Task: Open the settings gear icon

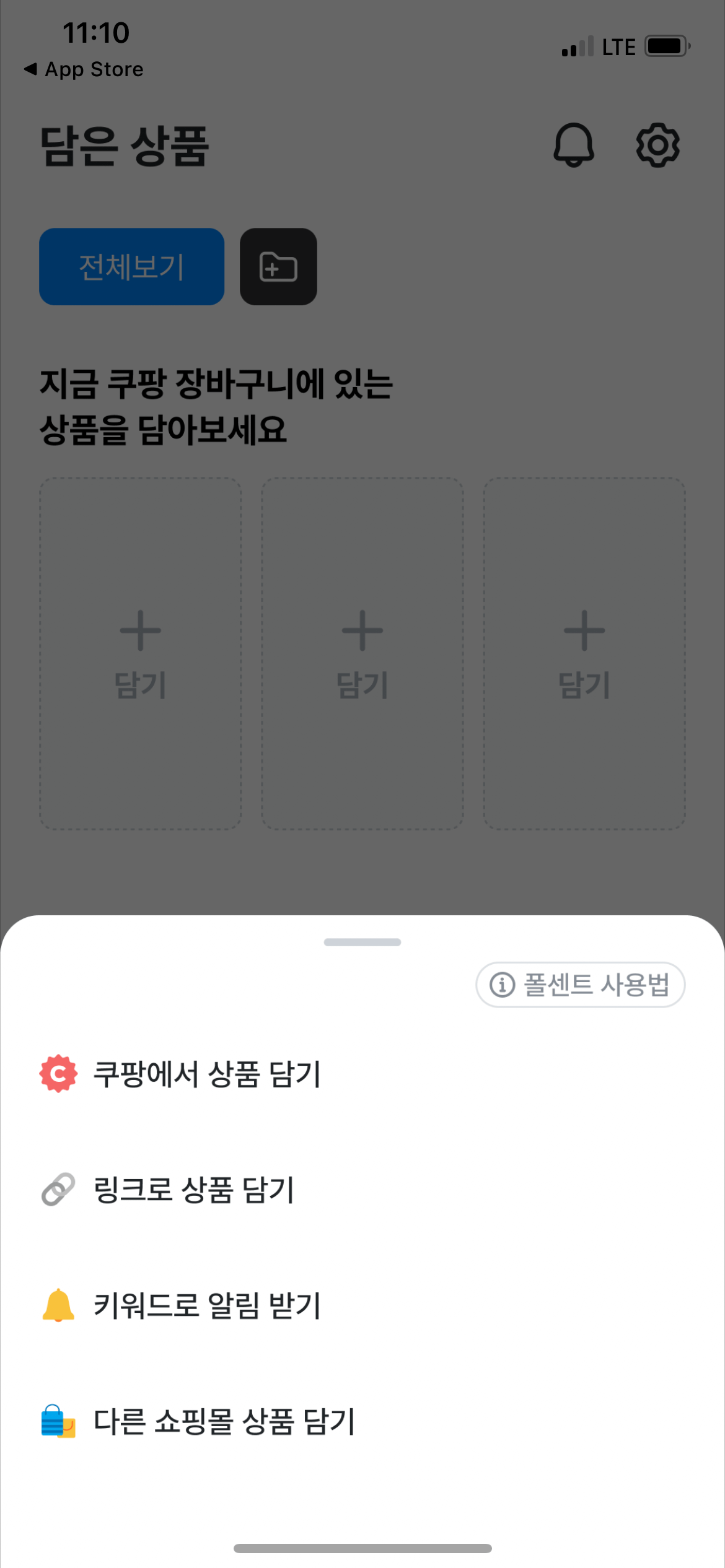Action: pos(658,145)
